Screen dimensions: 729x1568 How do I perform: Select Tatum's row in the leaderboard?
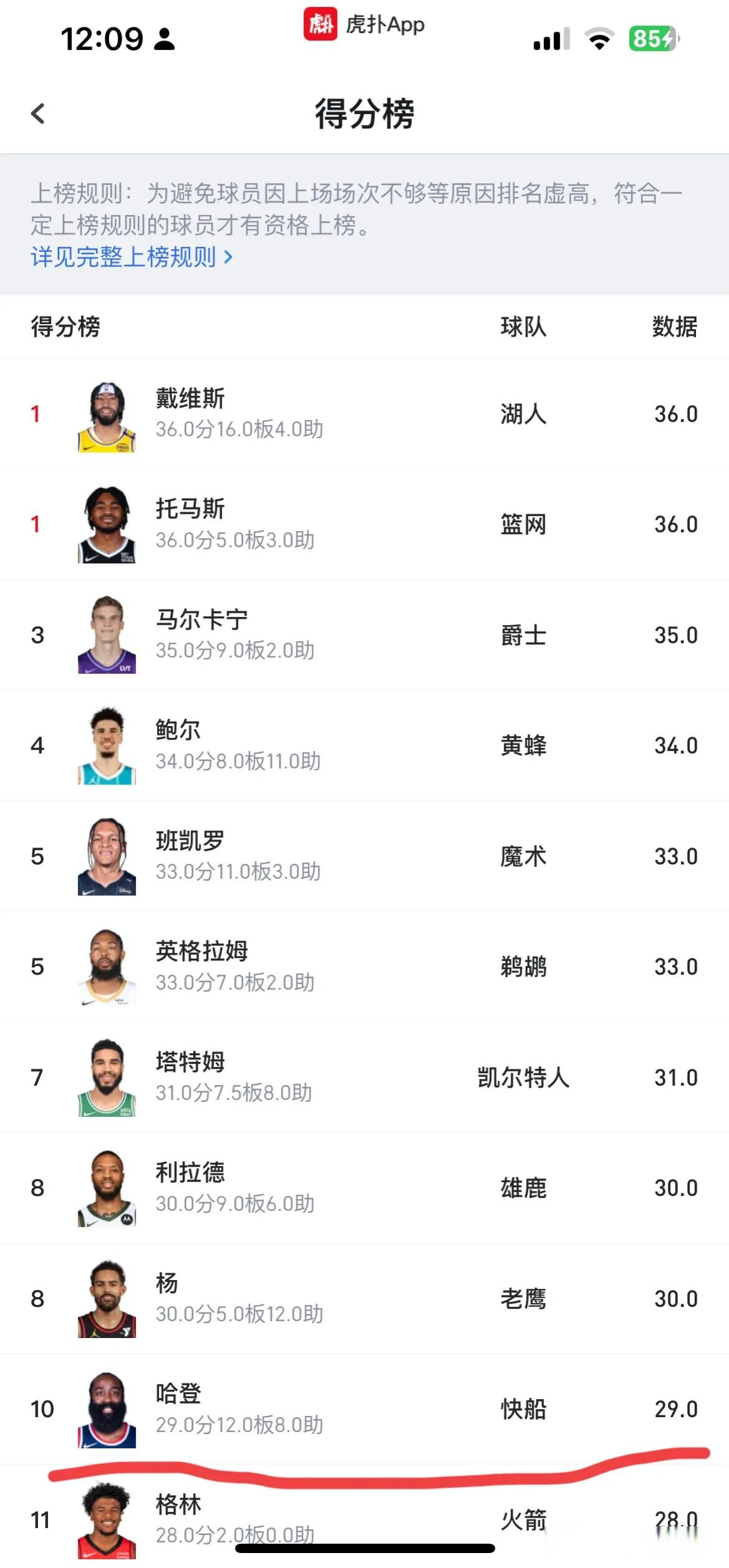(364, 1078)
